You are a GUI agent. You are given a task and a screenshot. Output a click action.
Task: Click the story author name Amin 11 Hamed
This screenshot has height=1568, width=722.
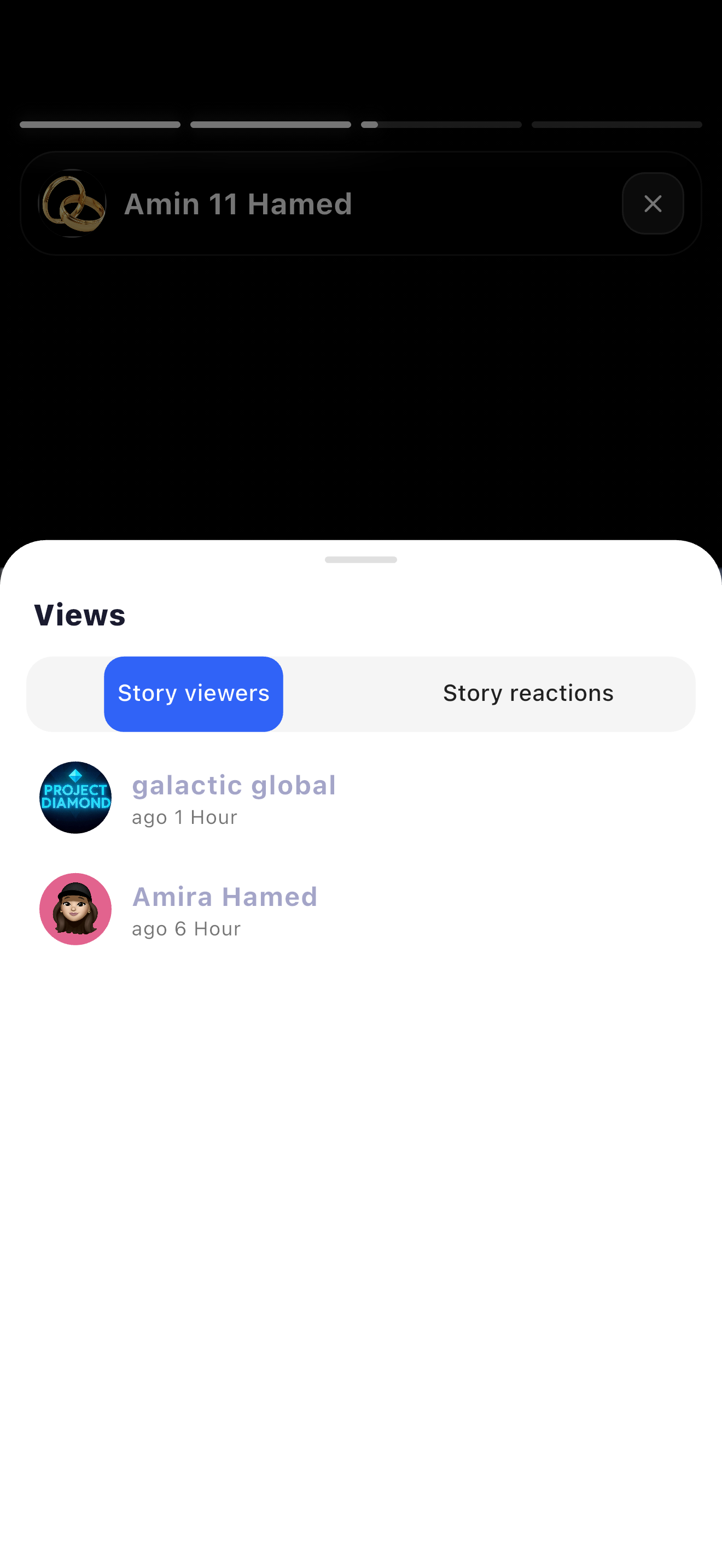(x=237, y=203)
